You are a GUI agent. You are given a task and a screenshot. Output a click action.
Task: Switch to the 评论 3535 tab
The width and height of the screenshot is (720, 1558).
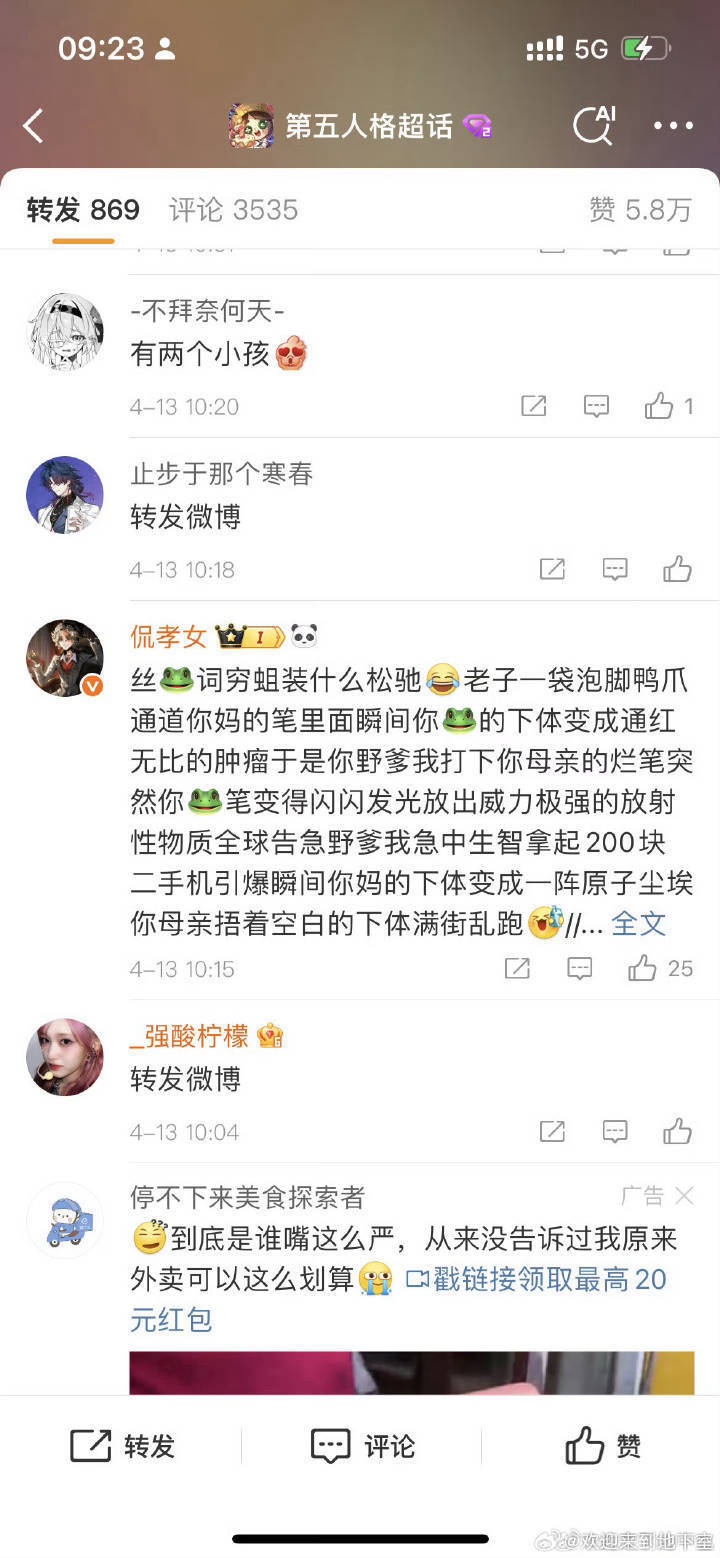(233, 209)
